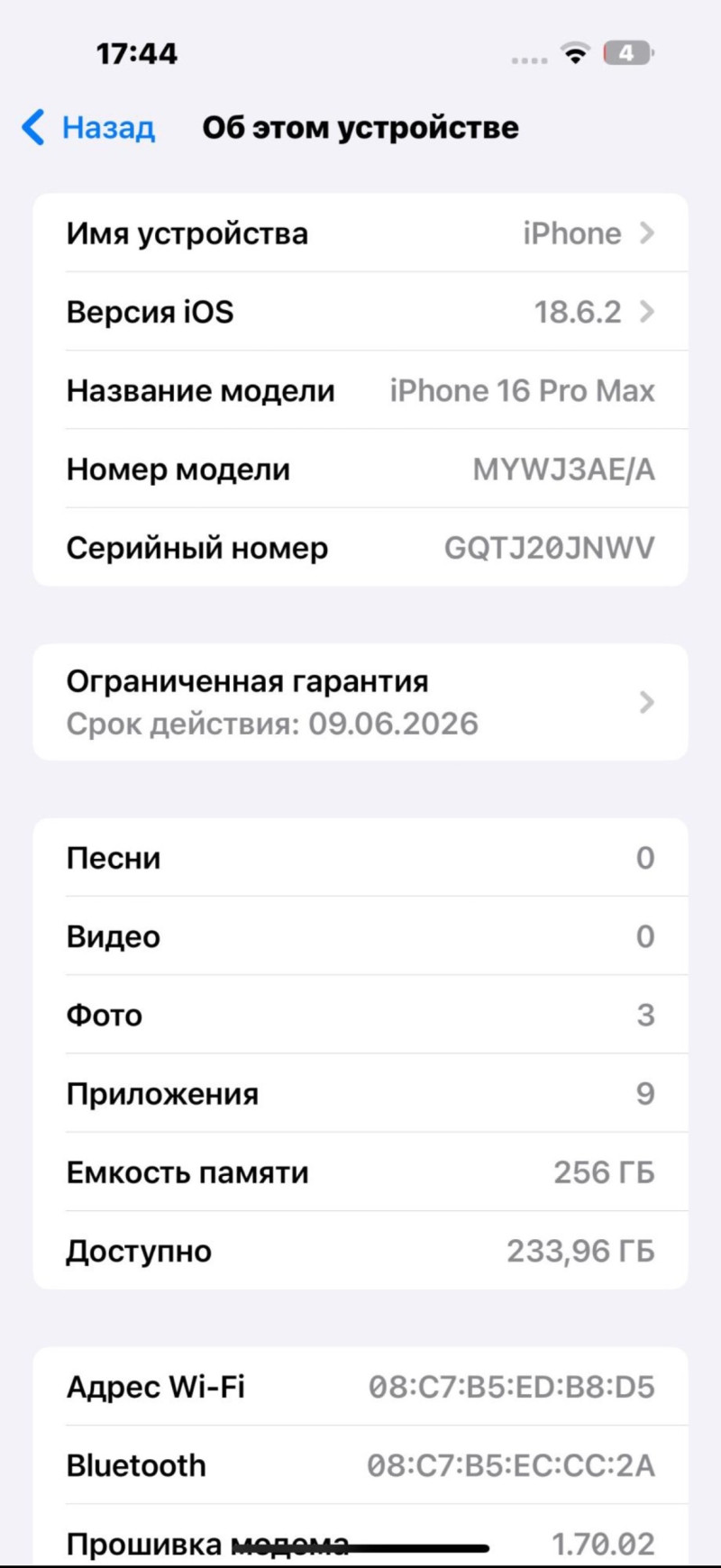Screen dimensions: 721x1568
Task: Go back with the Назад button
Action: [x=90, y=128]
